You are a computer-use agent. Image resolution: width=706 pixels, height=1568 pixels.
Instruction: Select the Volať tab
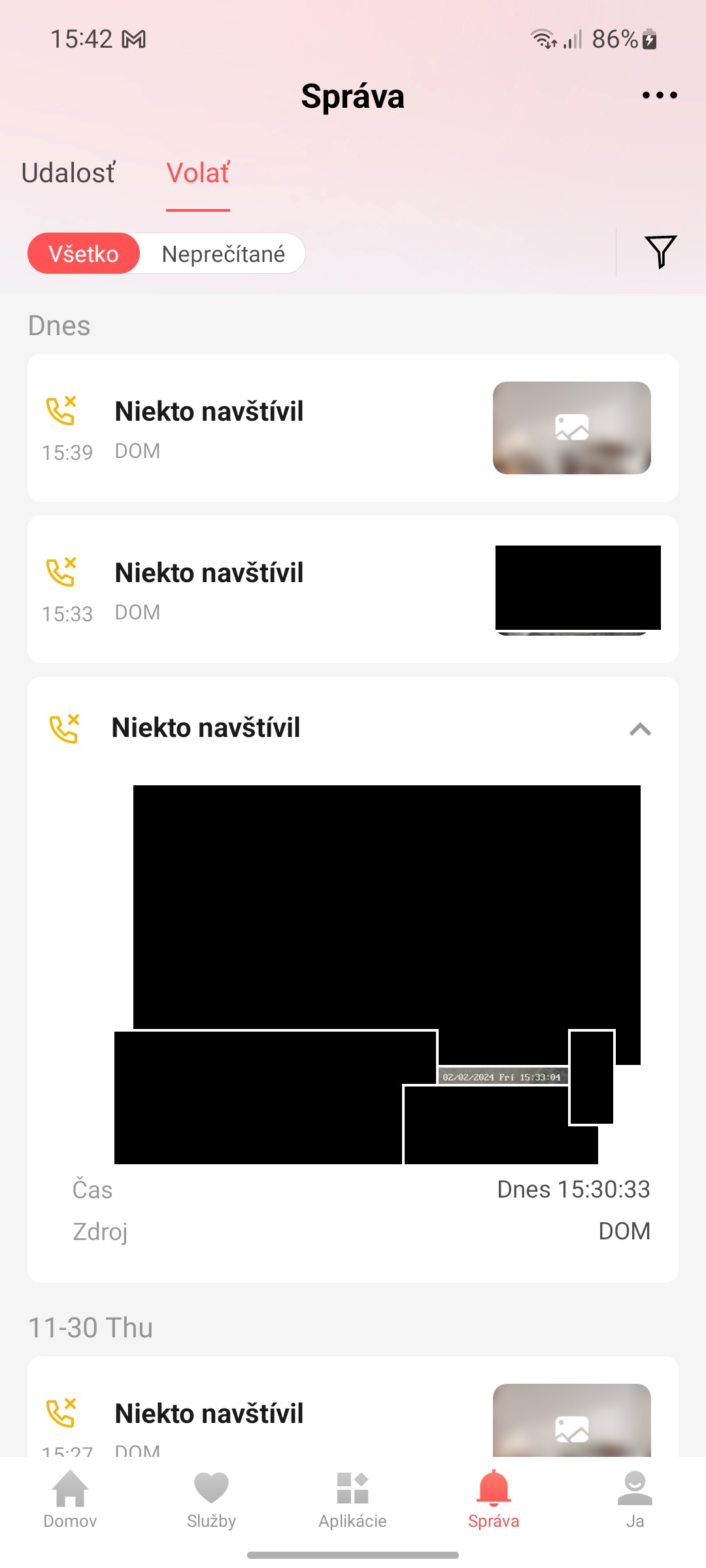[197, 173]
